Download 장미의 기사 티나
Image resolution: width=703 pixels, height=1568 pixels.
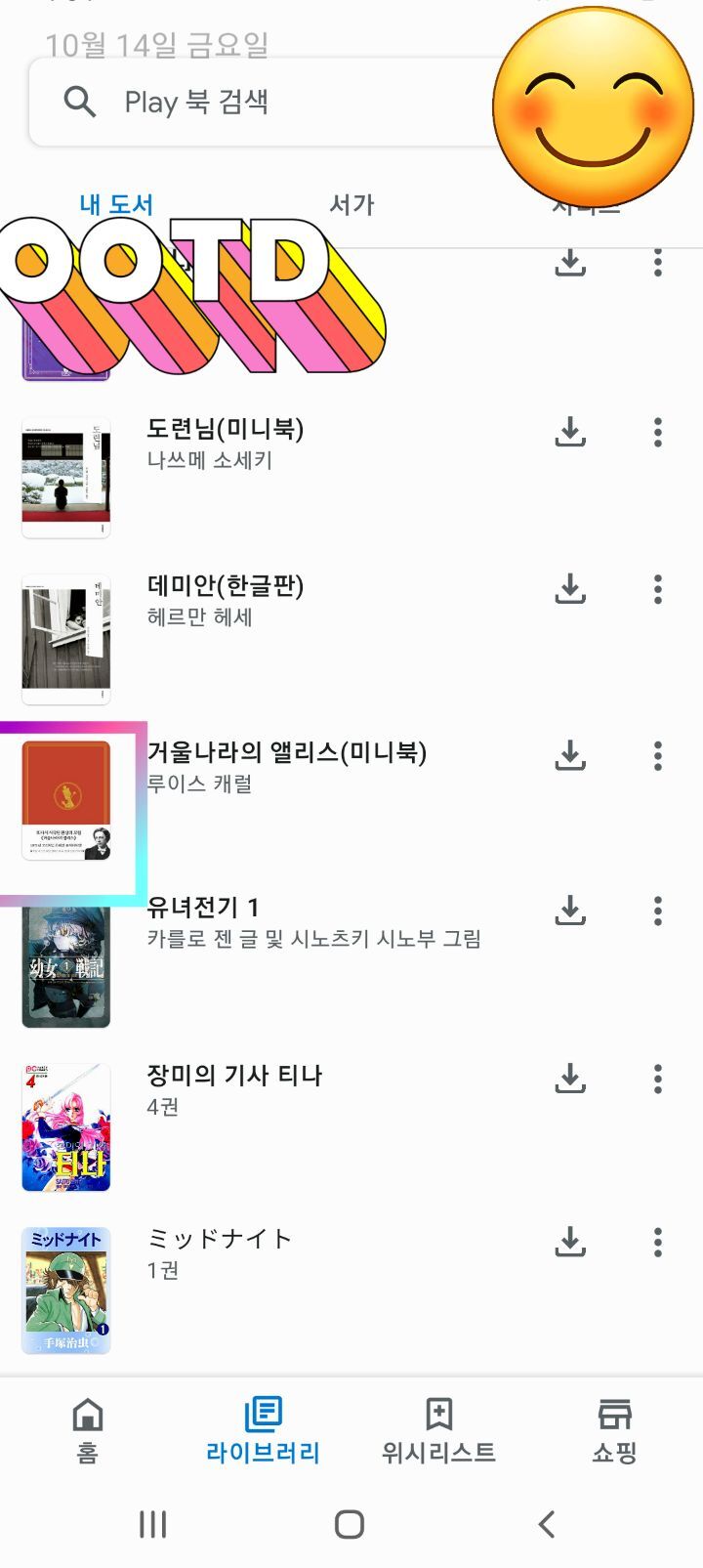[x=570, y=1079]
